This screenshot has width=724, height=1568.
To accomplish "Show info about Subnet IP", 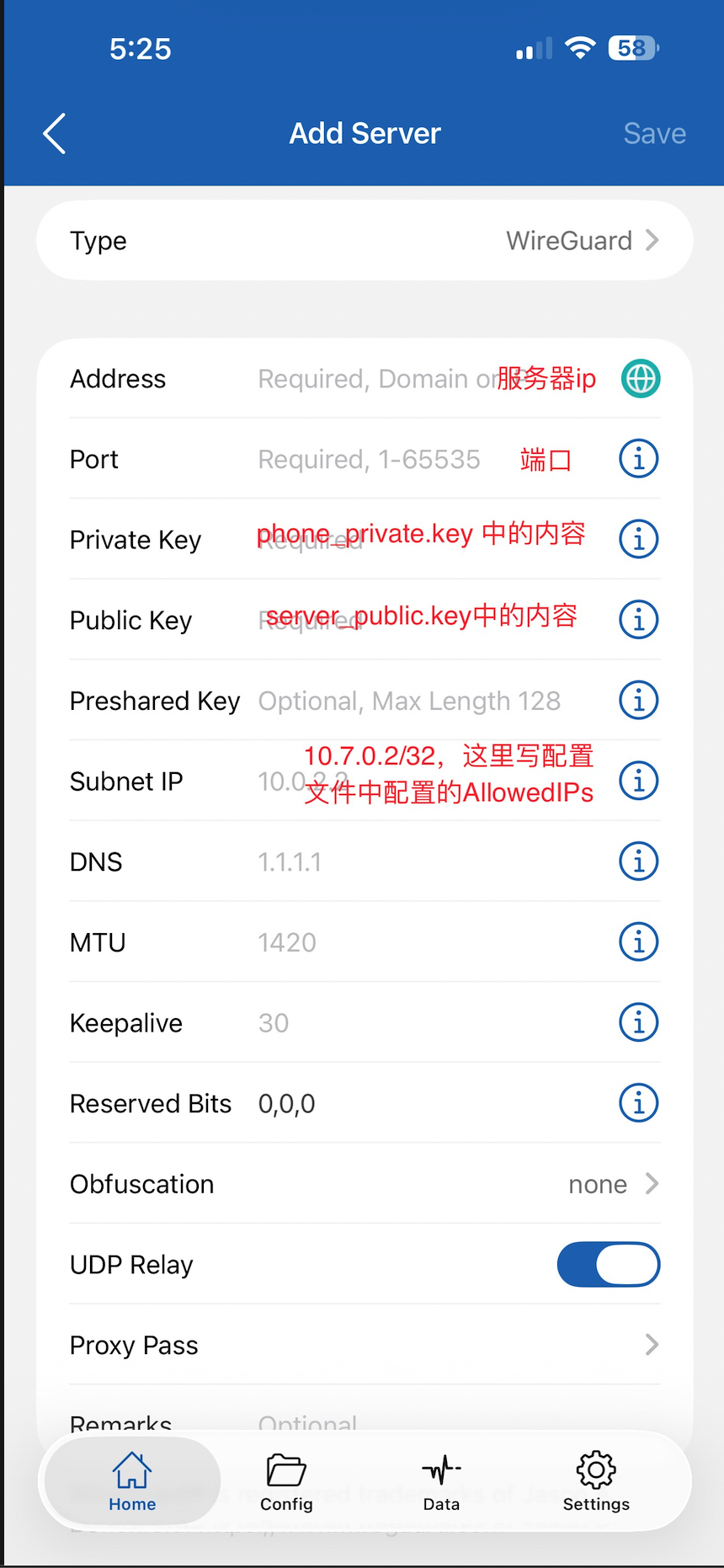I will point(638,781).
